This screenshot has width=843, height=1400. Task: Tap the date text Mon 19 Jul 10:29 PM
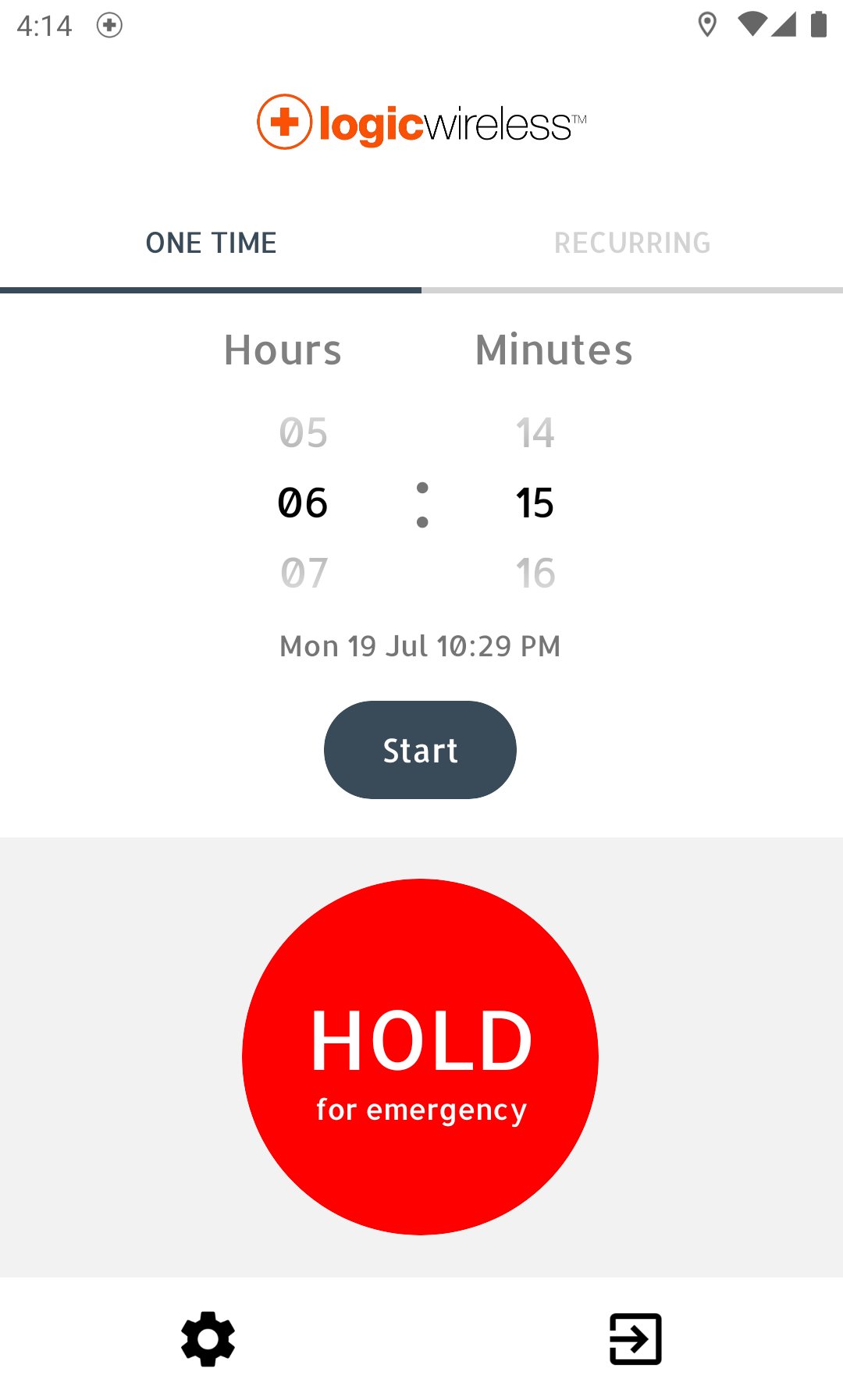[420, 646]
